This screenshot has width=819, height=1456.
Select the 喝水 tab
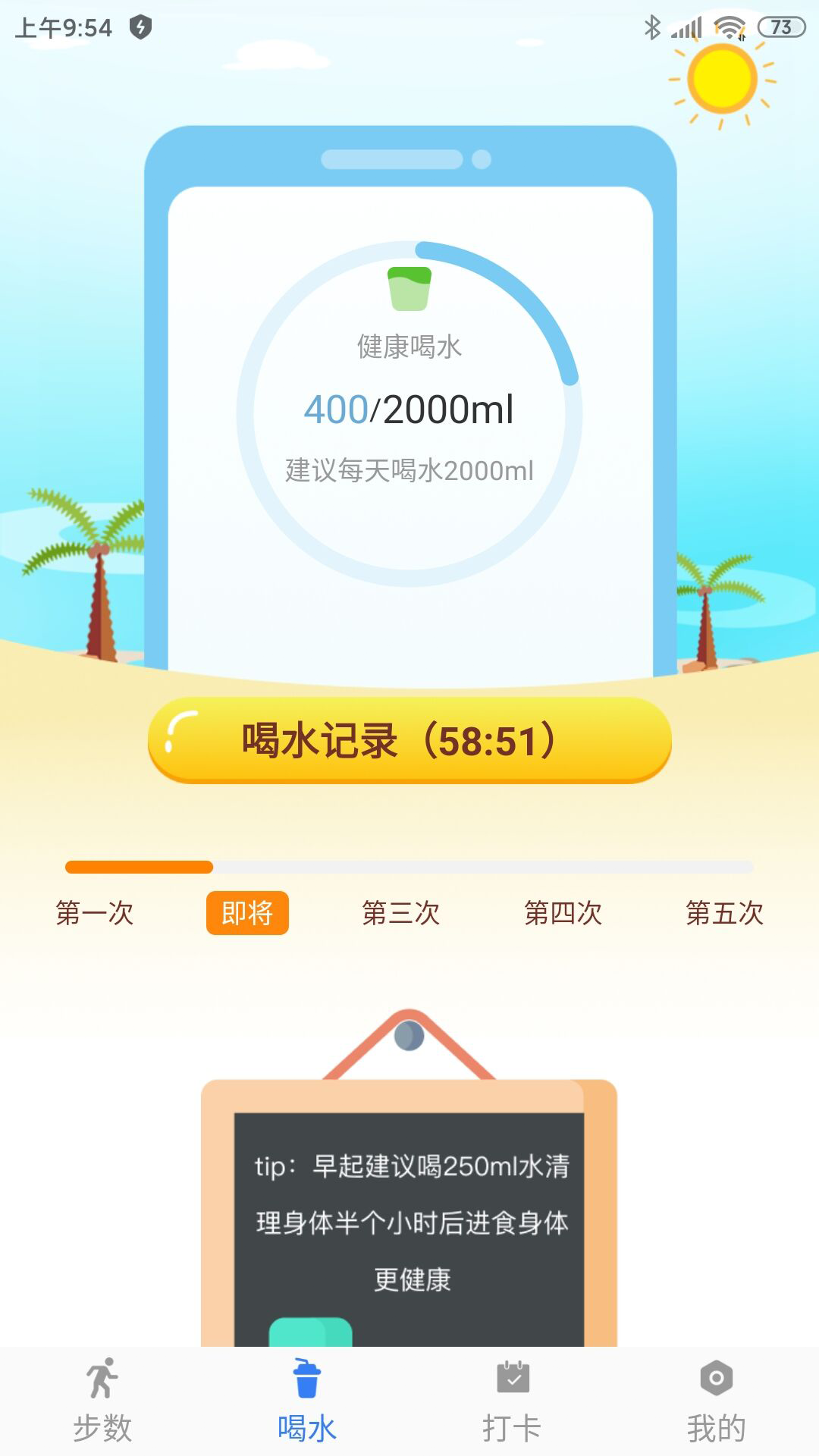307,1401
